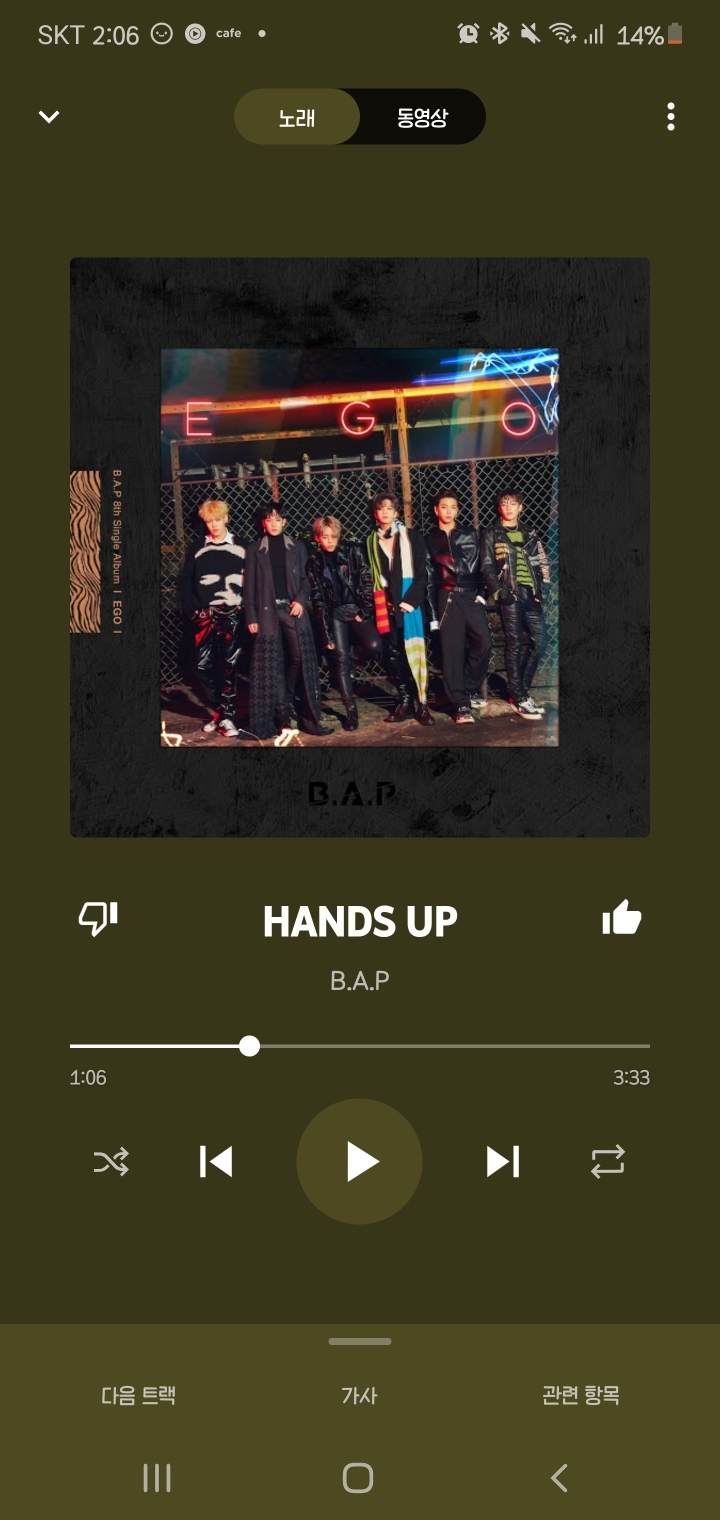
Task: Play the song HANDS UP
Action: (x=360, y=1162)
